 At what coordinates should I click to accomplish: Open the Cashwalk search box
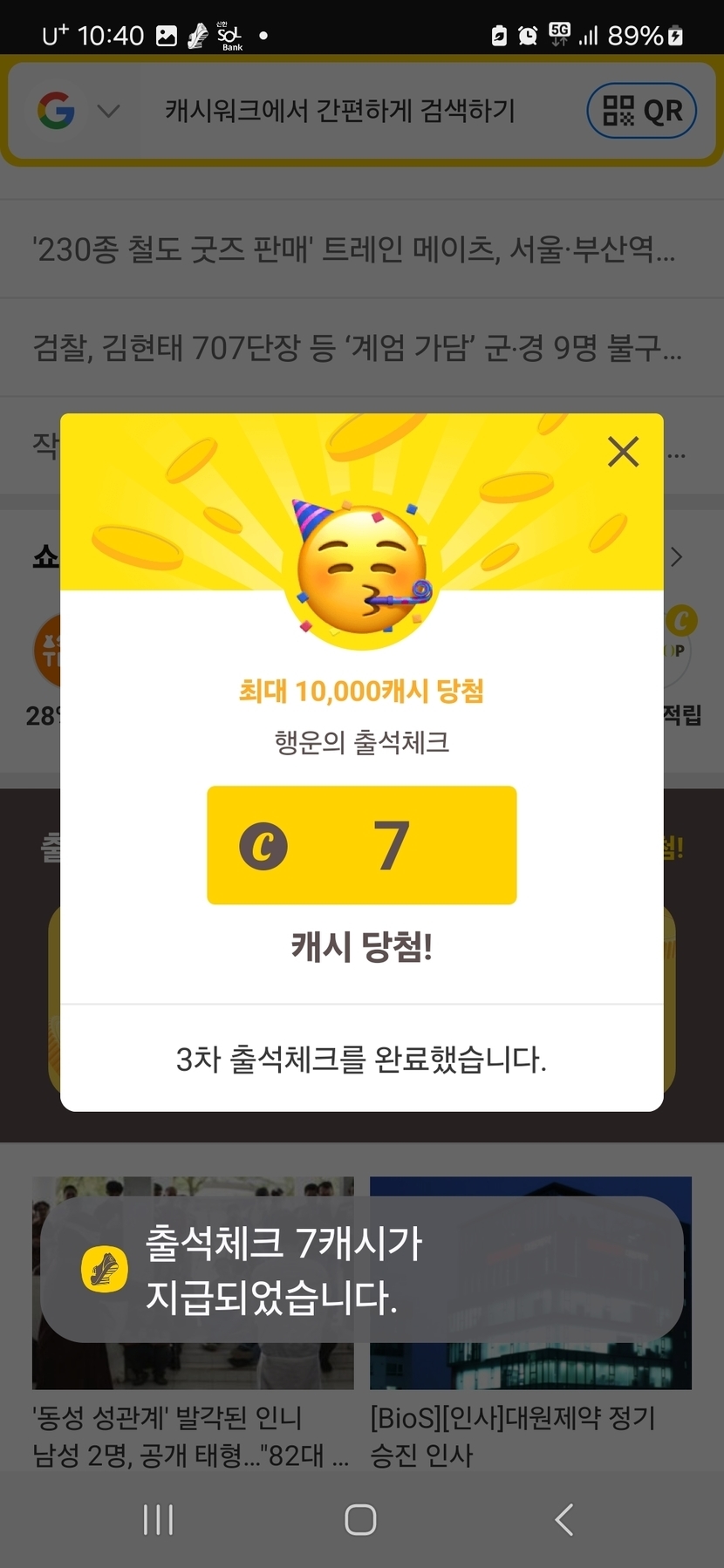point(340,111)
